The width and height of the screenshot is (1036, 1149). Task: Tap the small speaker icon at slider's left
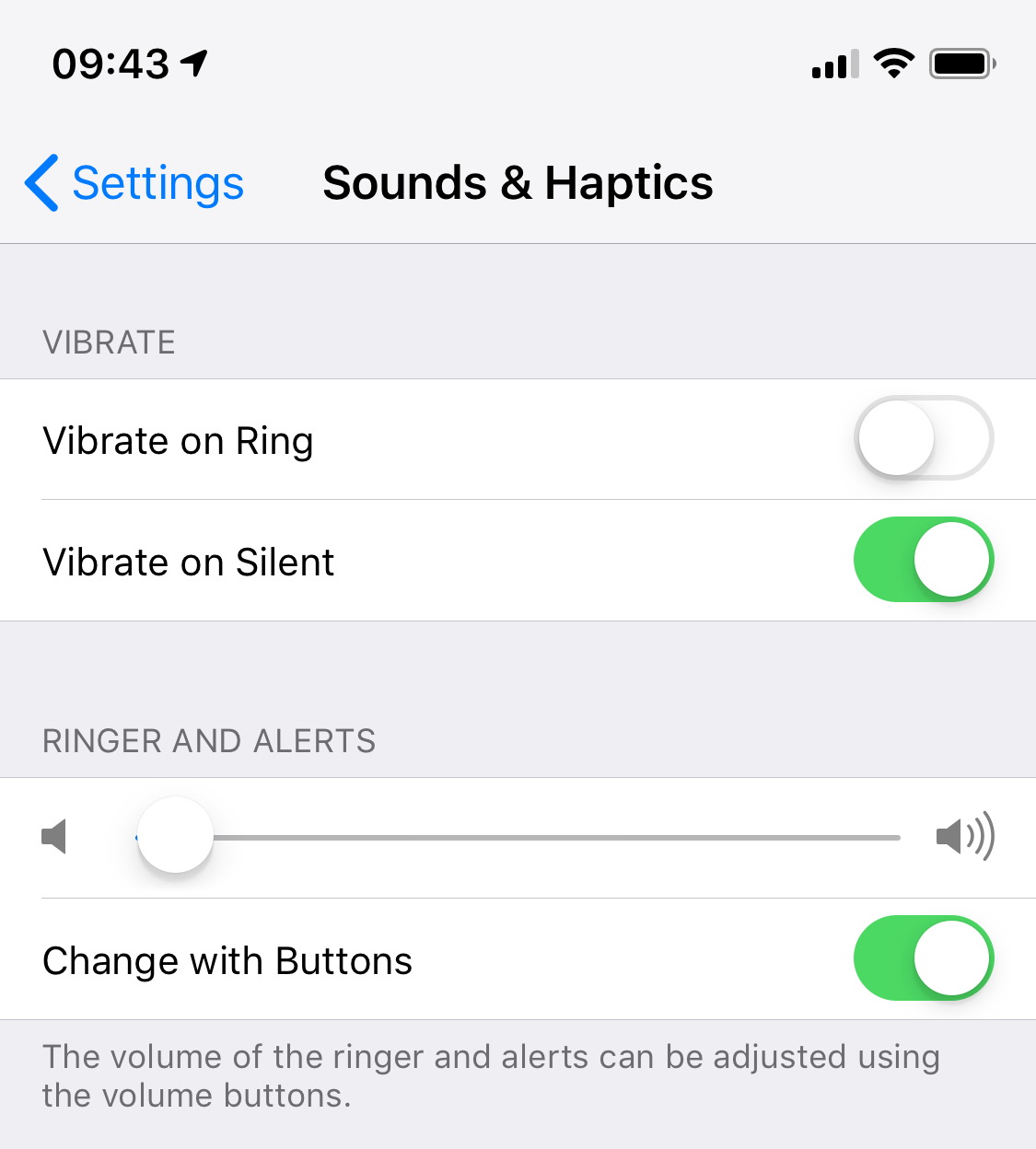tap(54, 837)
